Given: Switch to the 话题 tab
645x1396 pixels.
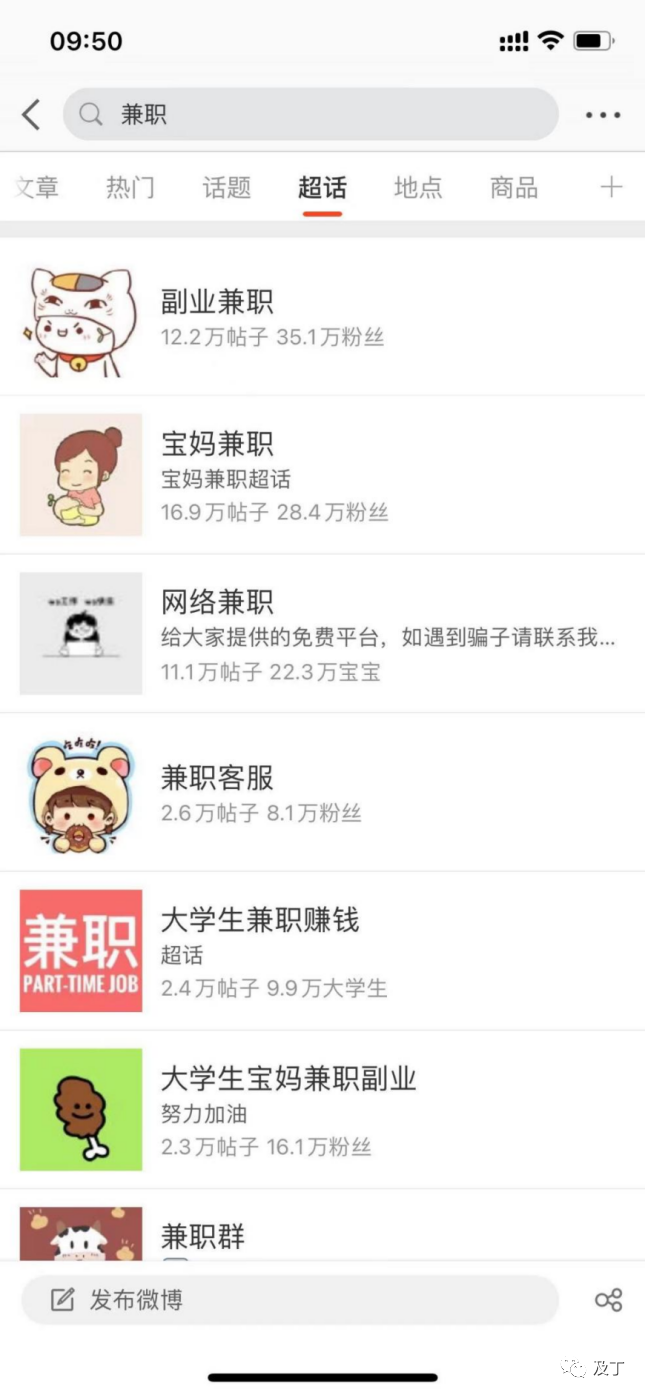Looking at the screenshot, I should click(x=226, y=187).
